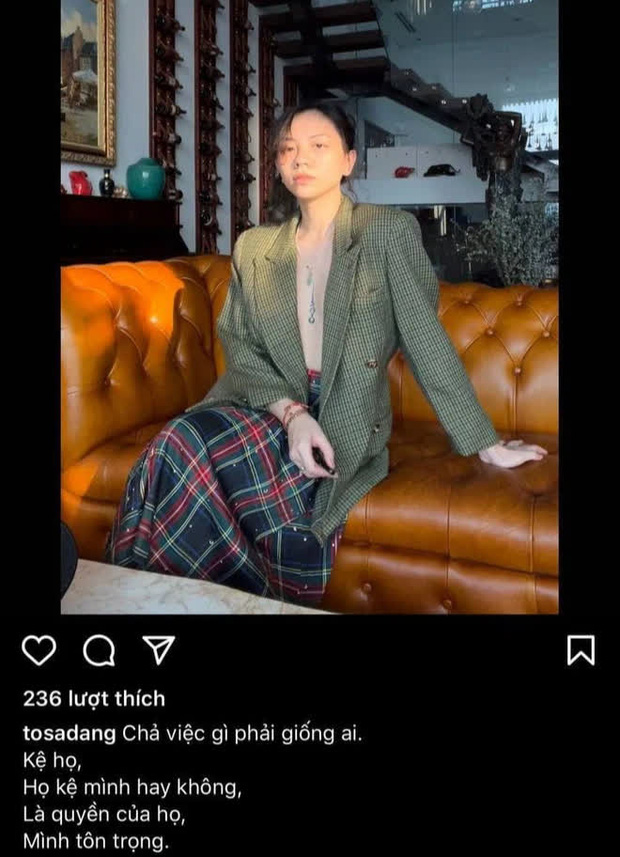Save the post with the bookmark icon
The width and height of the screenshot is (620, 857).
(x=580, y=651)
